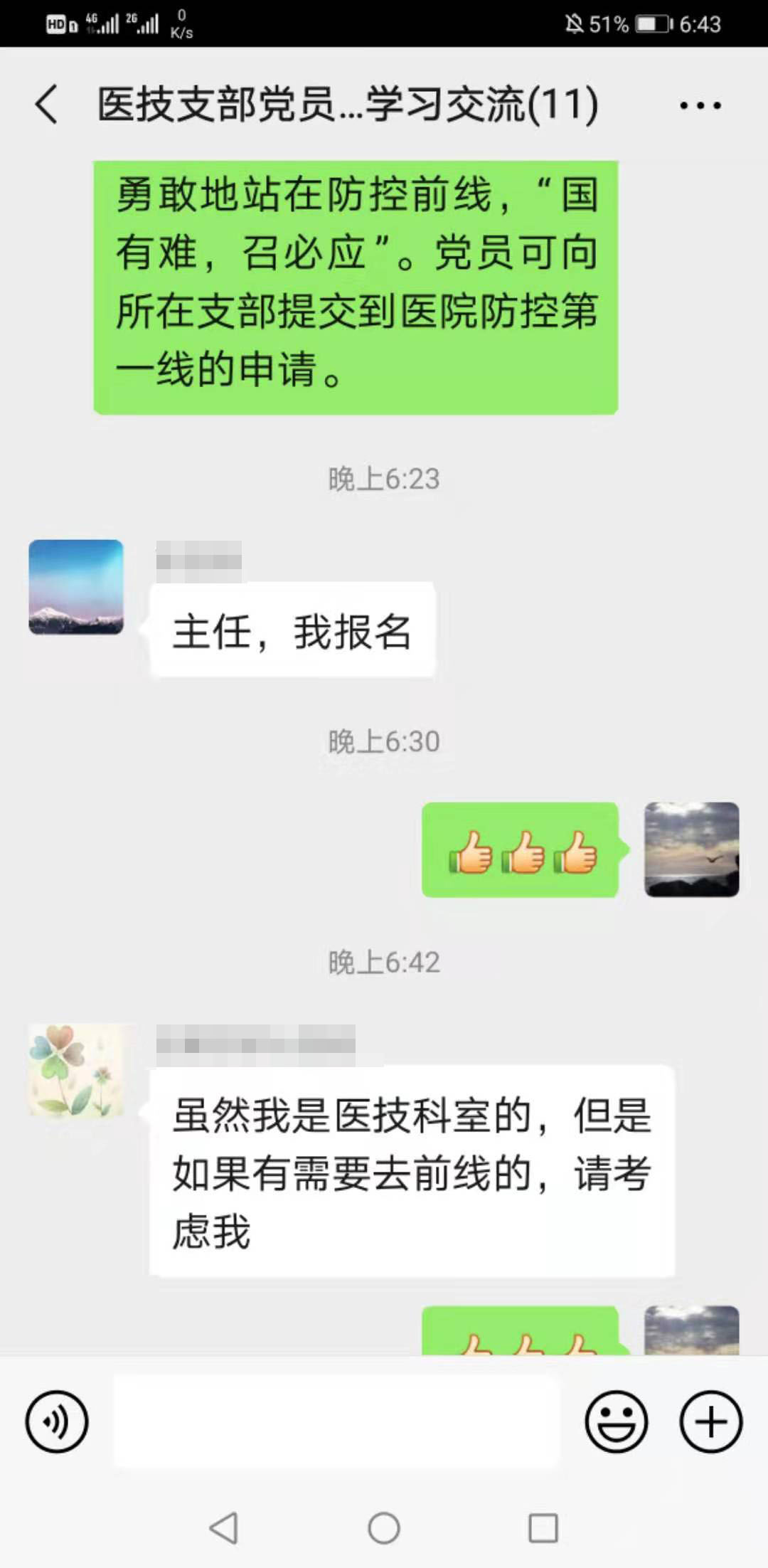Open the flower avatar sender's profile
The image size is (768, 1568).
tap(76, 1071)
